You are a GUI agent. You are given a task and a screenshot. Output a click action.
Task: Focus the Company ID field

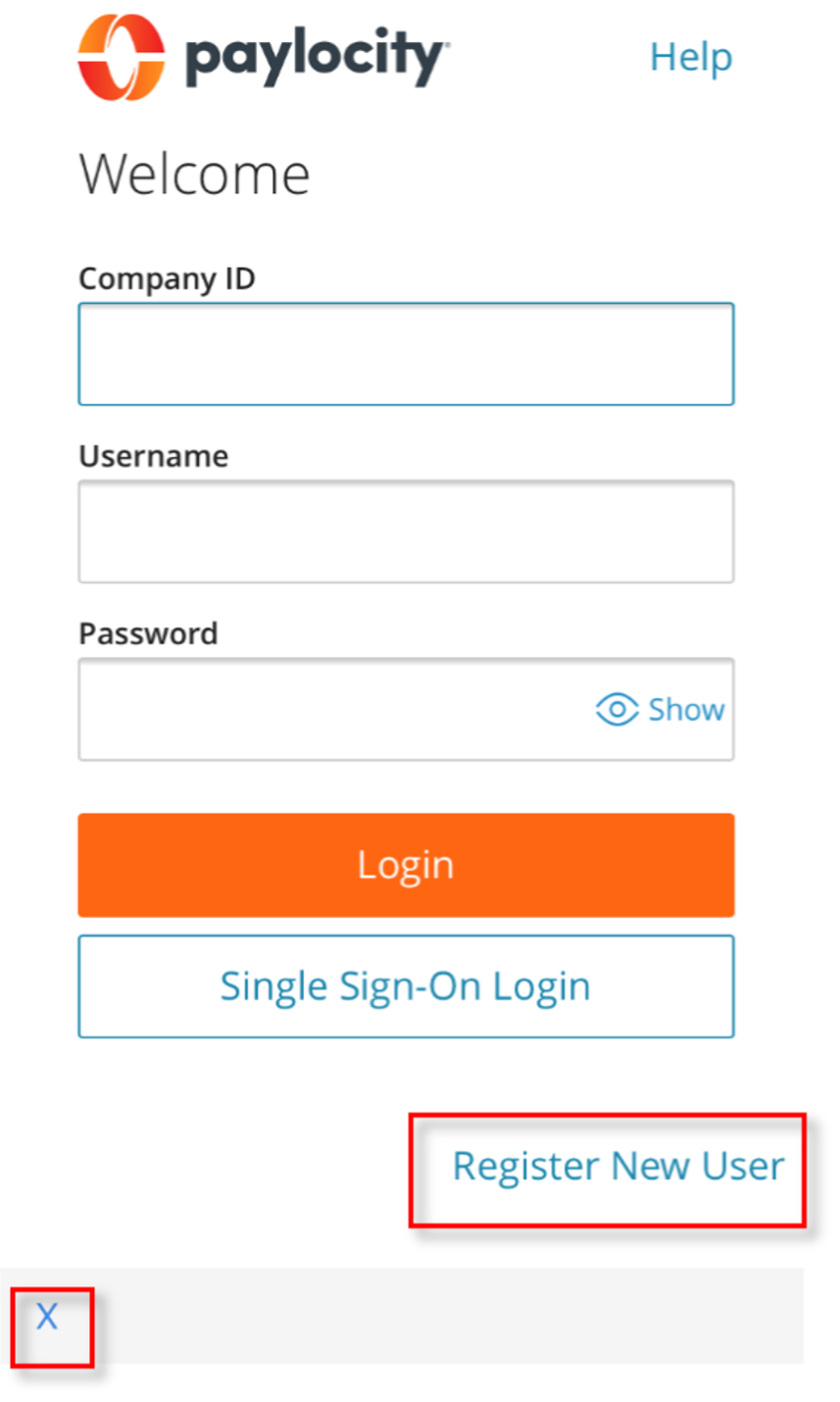click(x=406, y=354)
